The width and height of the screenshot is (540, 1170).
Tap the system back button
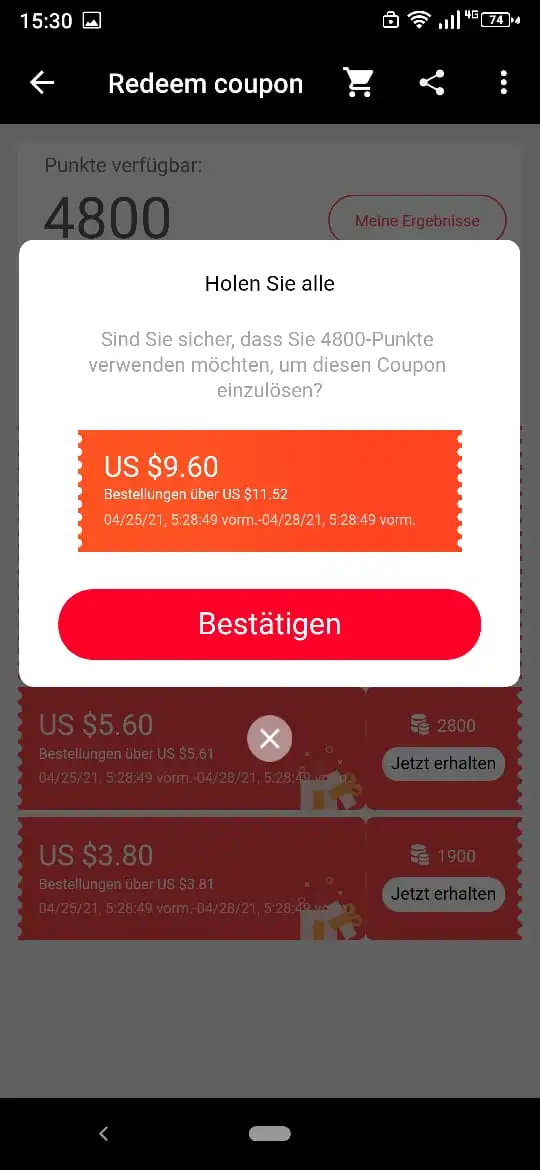click(x=104, y=1133)
